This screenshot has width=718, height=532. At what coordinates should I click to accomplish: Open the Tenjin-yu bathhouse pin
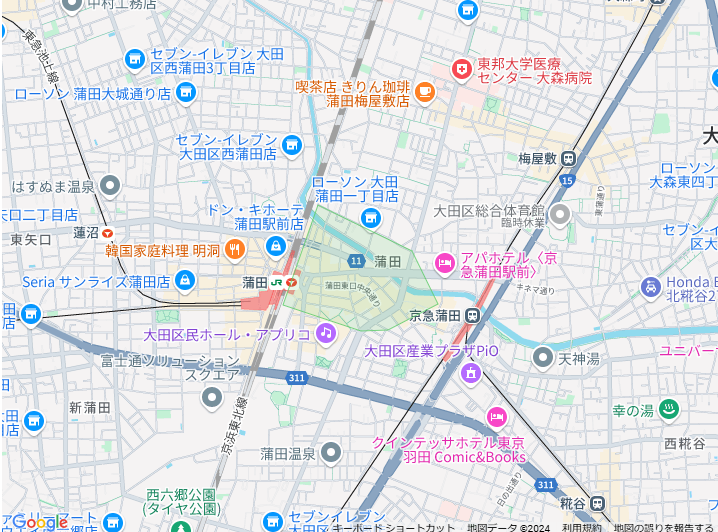[x=543, y=357]
